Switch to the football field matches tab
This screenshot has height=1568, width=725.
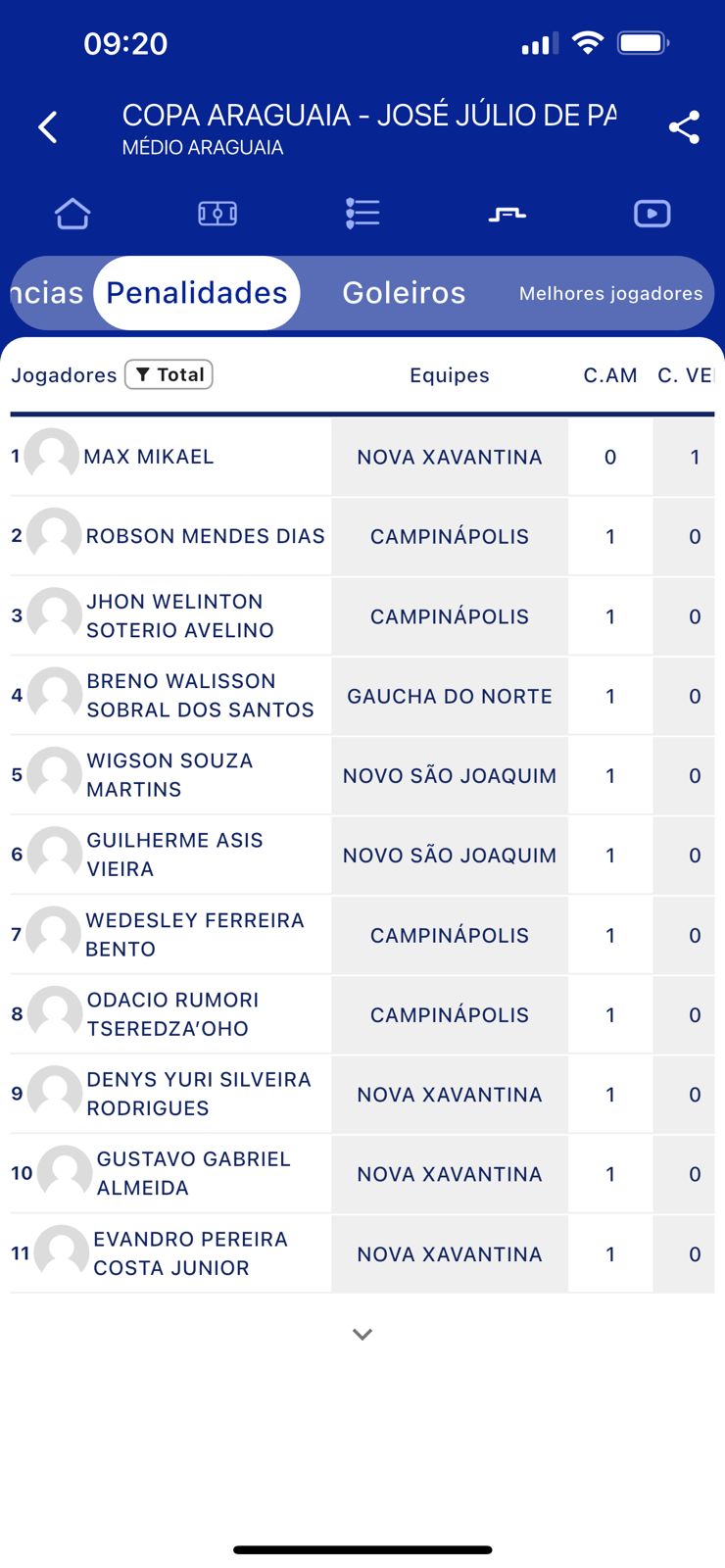click(217, 214)
